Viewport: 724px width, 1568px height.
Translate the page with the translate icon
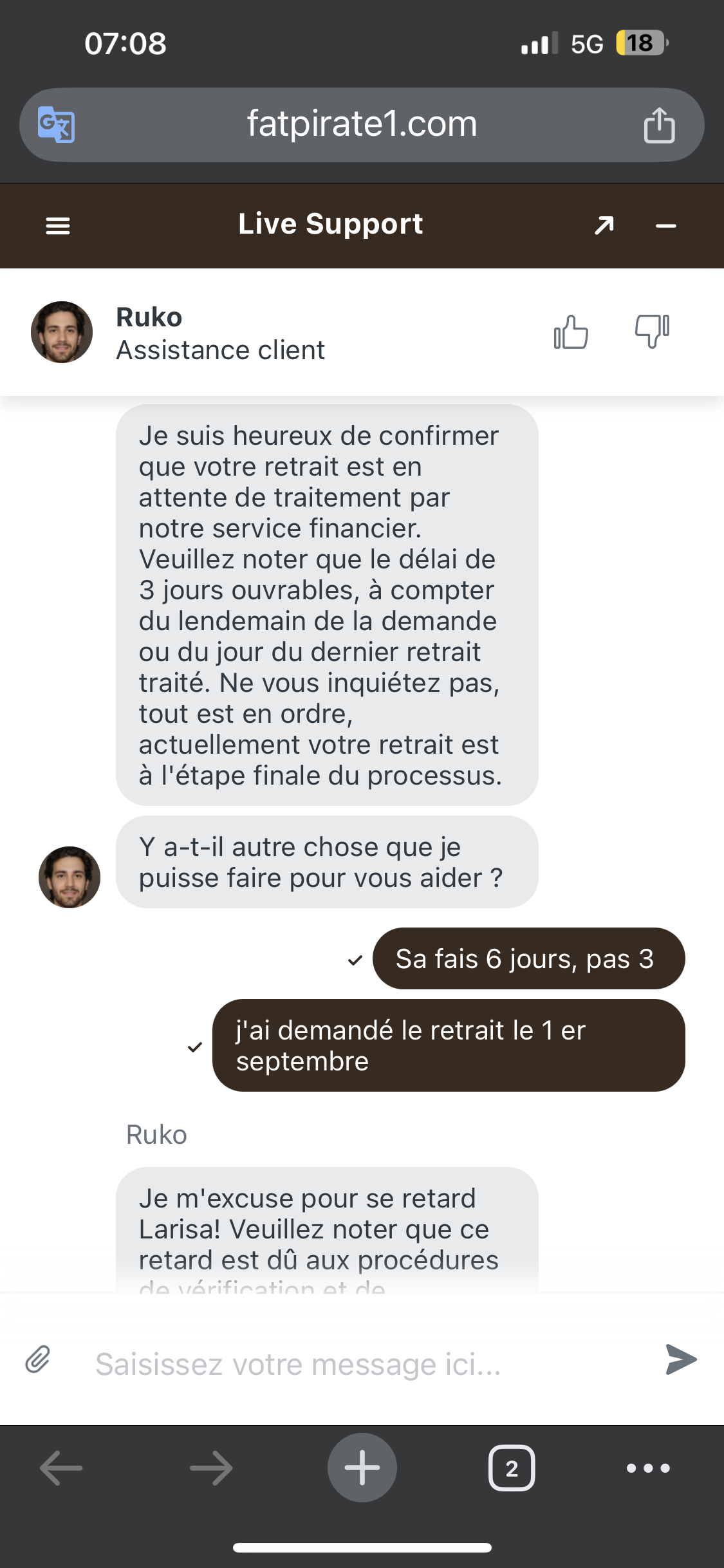tap(57, 124)
